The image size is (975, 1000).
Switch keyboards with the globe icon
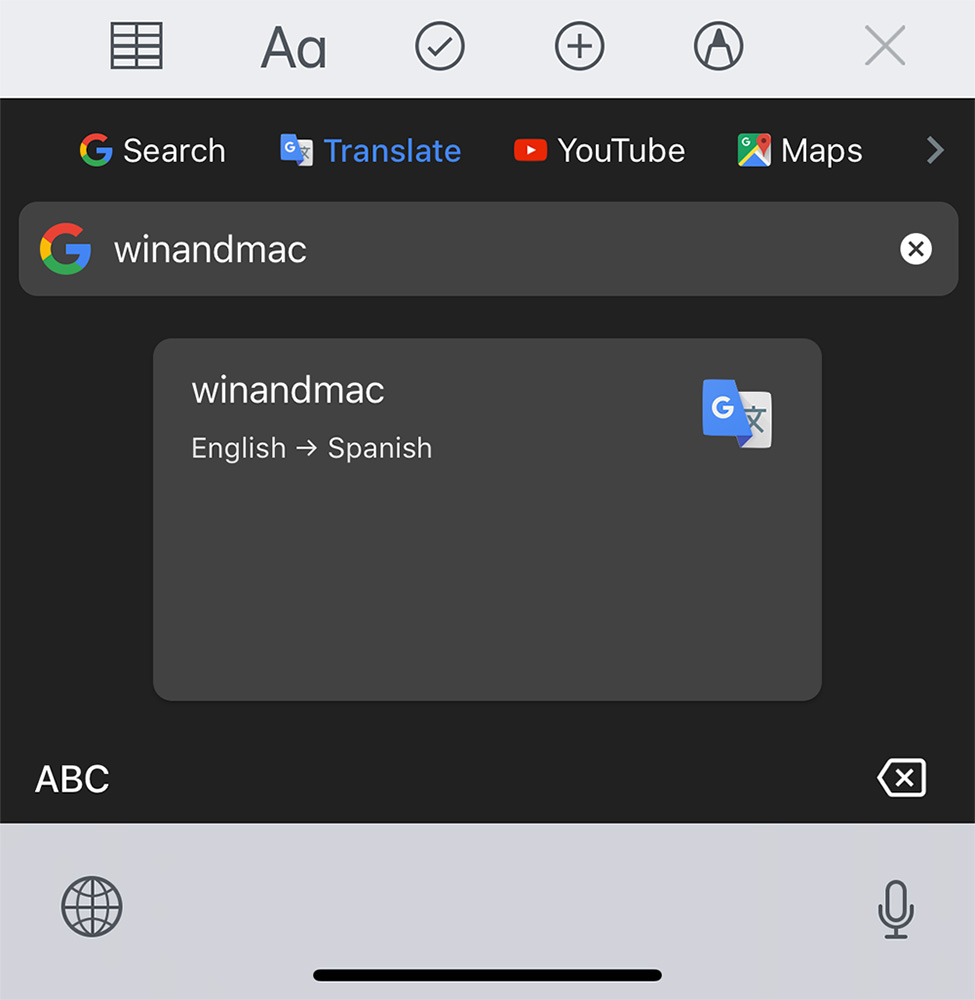pyautogui.click(x=92, y=907)
